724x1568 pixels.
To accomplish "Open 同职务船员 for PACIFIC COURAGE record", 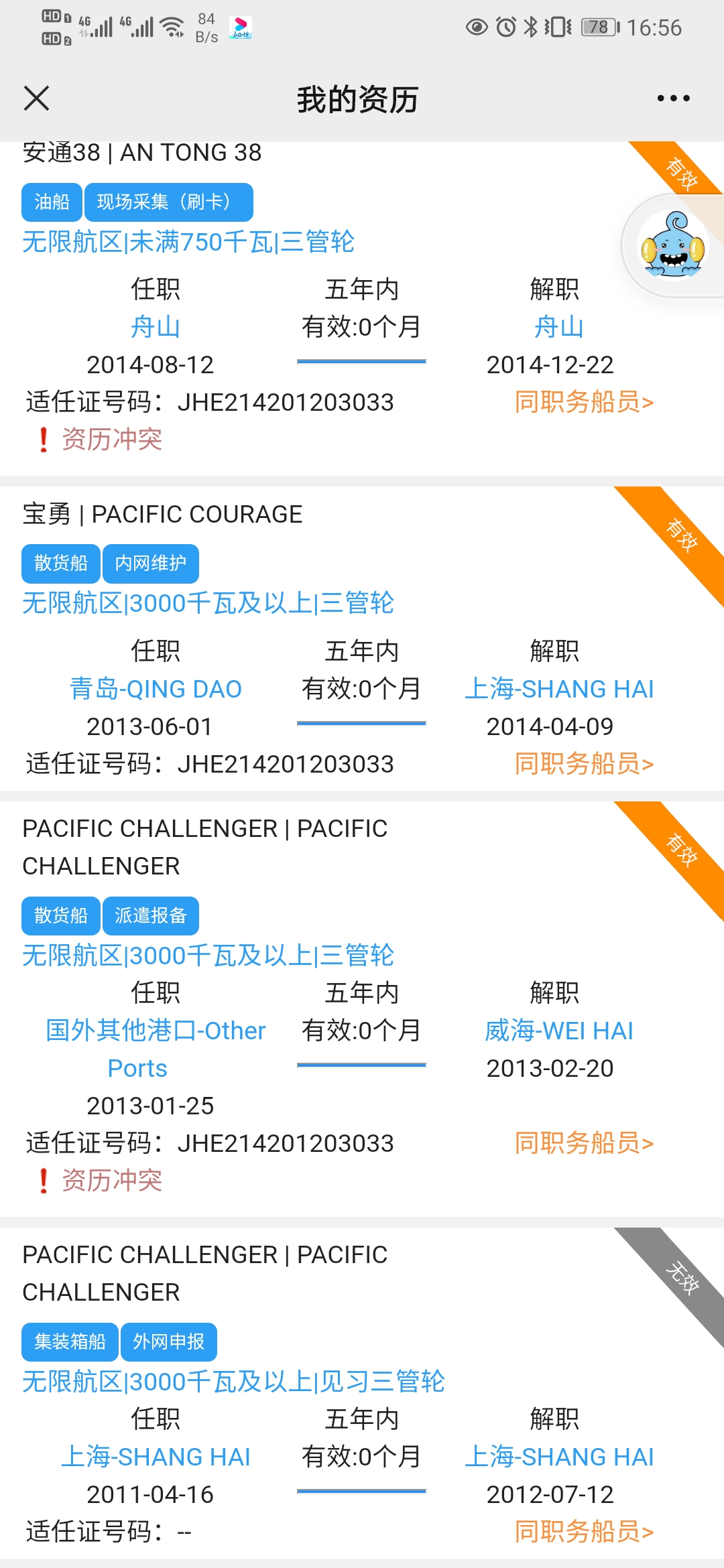I will pyautogui.click(x=584, y=764).
